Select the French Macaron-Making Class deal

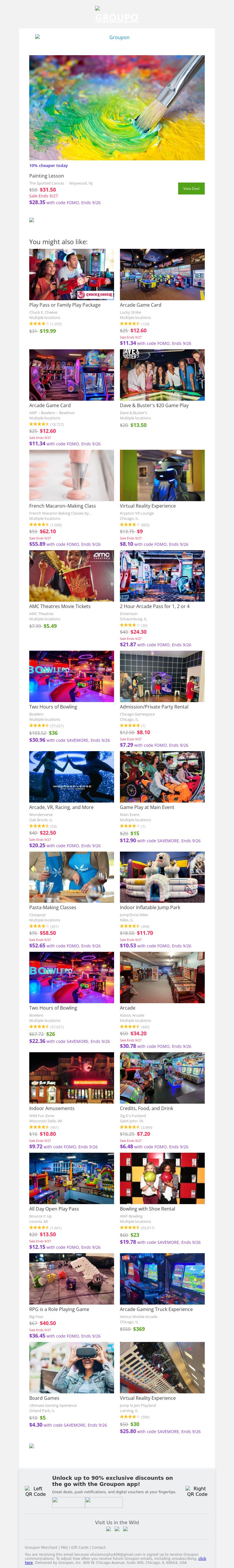[71, 475]
